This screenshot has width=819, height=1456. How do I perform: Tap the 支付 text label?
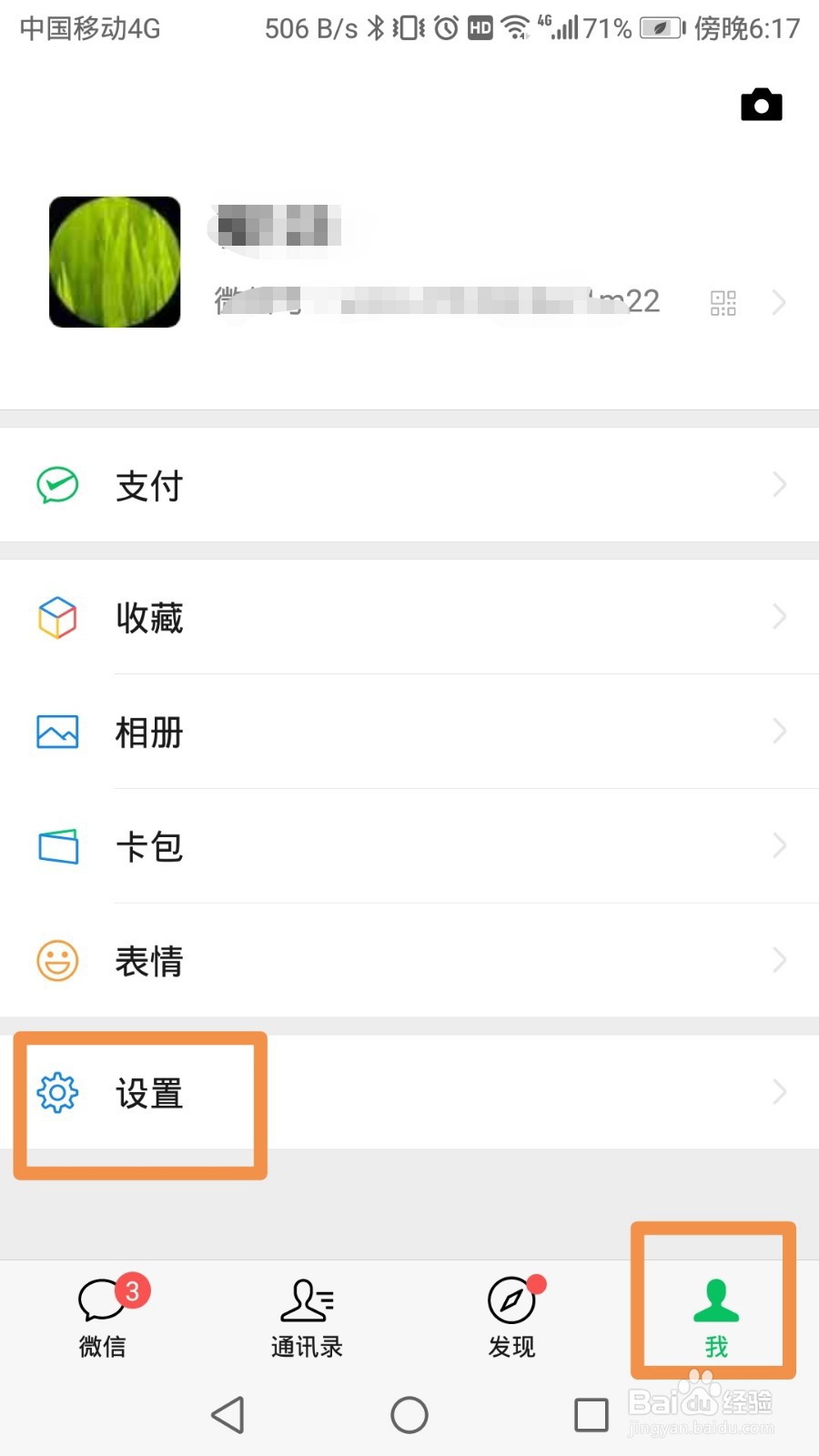(x=149, y=485)
